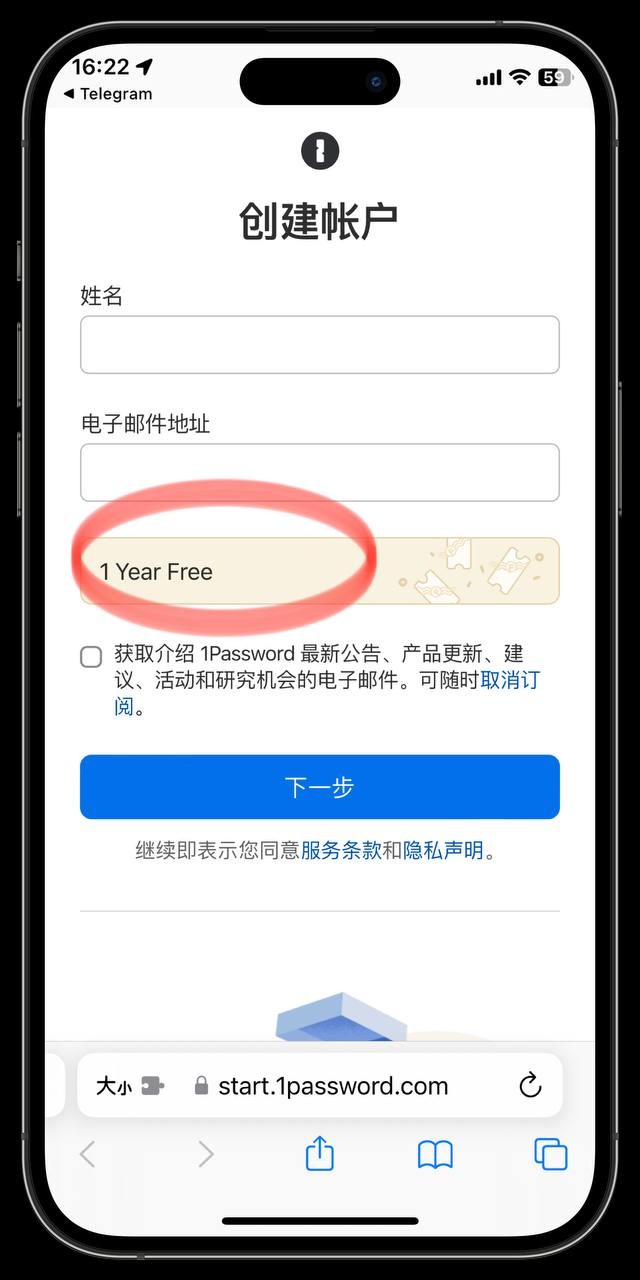Open the Safari share sheet

tap(319, 1153)
